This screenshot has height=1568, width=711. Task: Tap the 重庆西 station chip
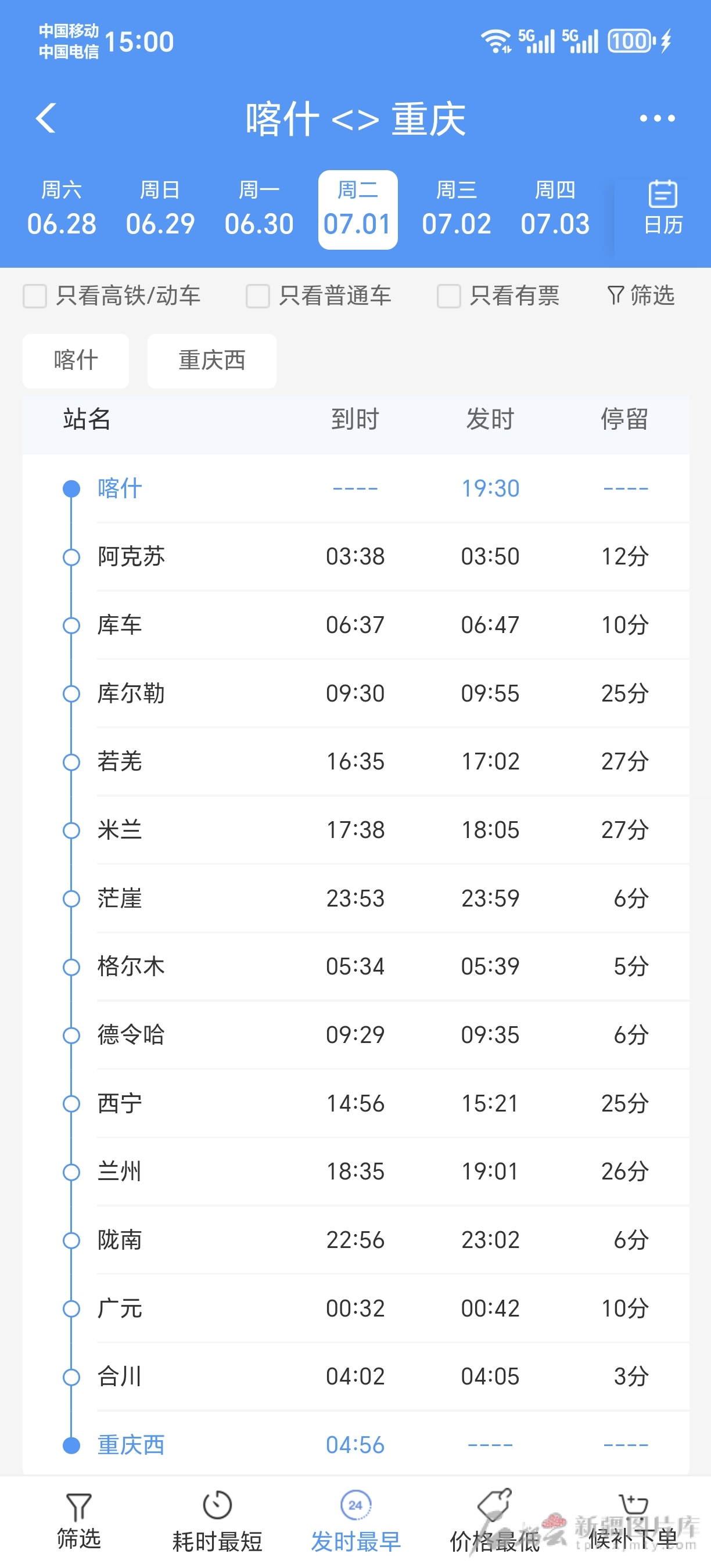(x=211, y=360)
